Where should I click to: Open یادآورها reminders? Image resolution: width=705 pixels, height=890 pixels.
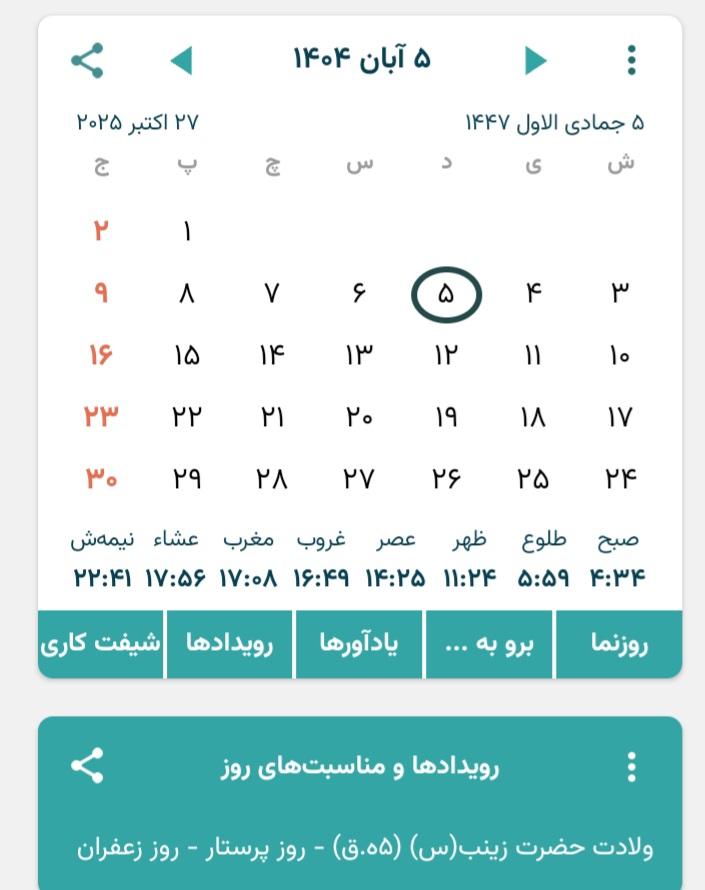tap(359, 644)
